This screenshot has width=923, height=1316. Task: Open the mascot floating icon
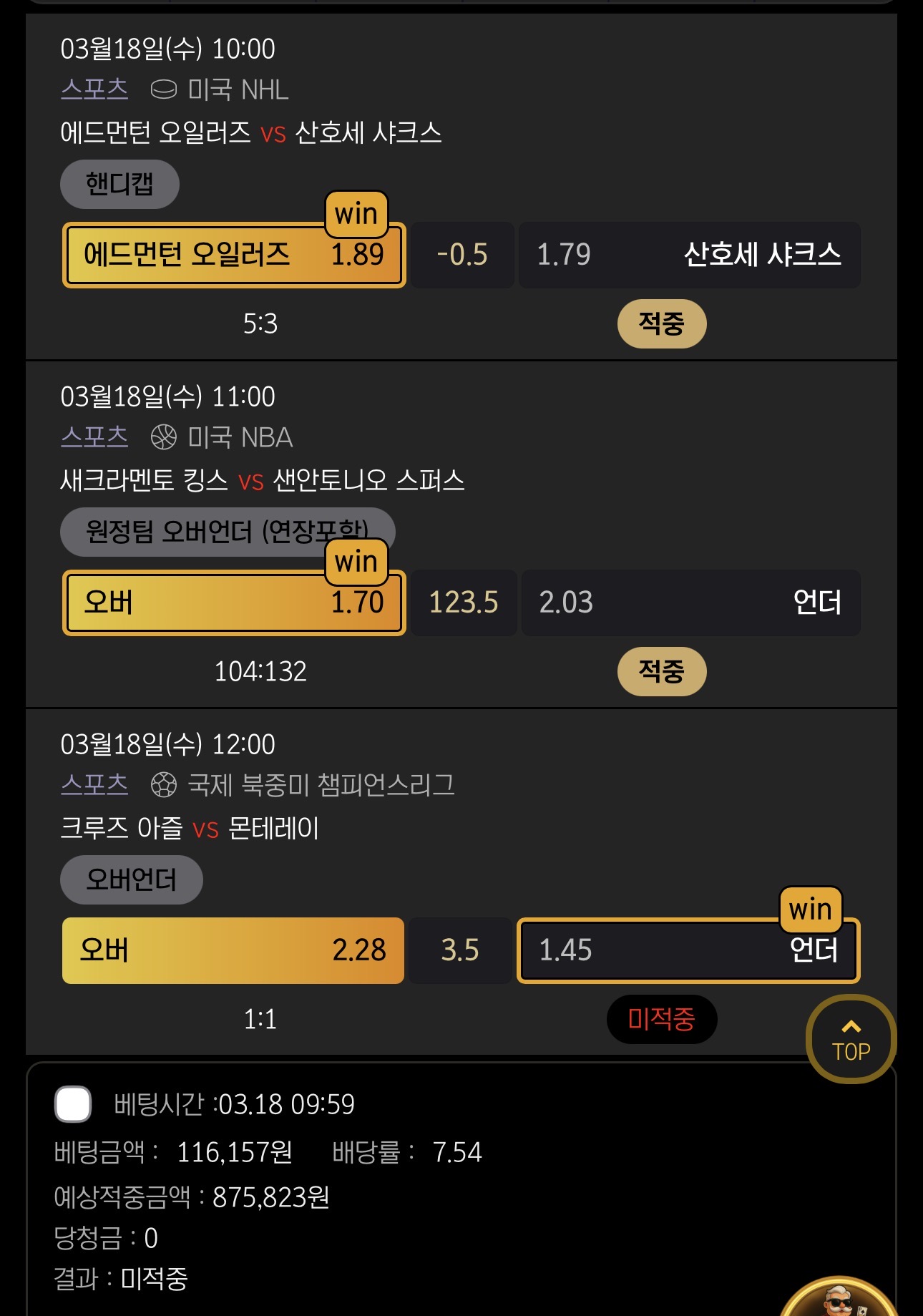838,1299
